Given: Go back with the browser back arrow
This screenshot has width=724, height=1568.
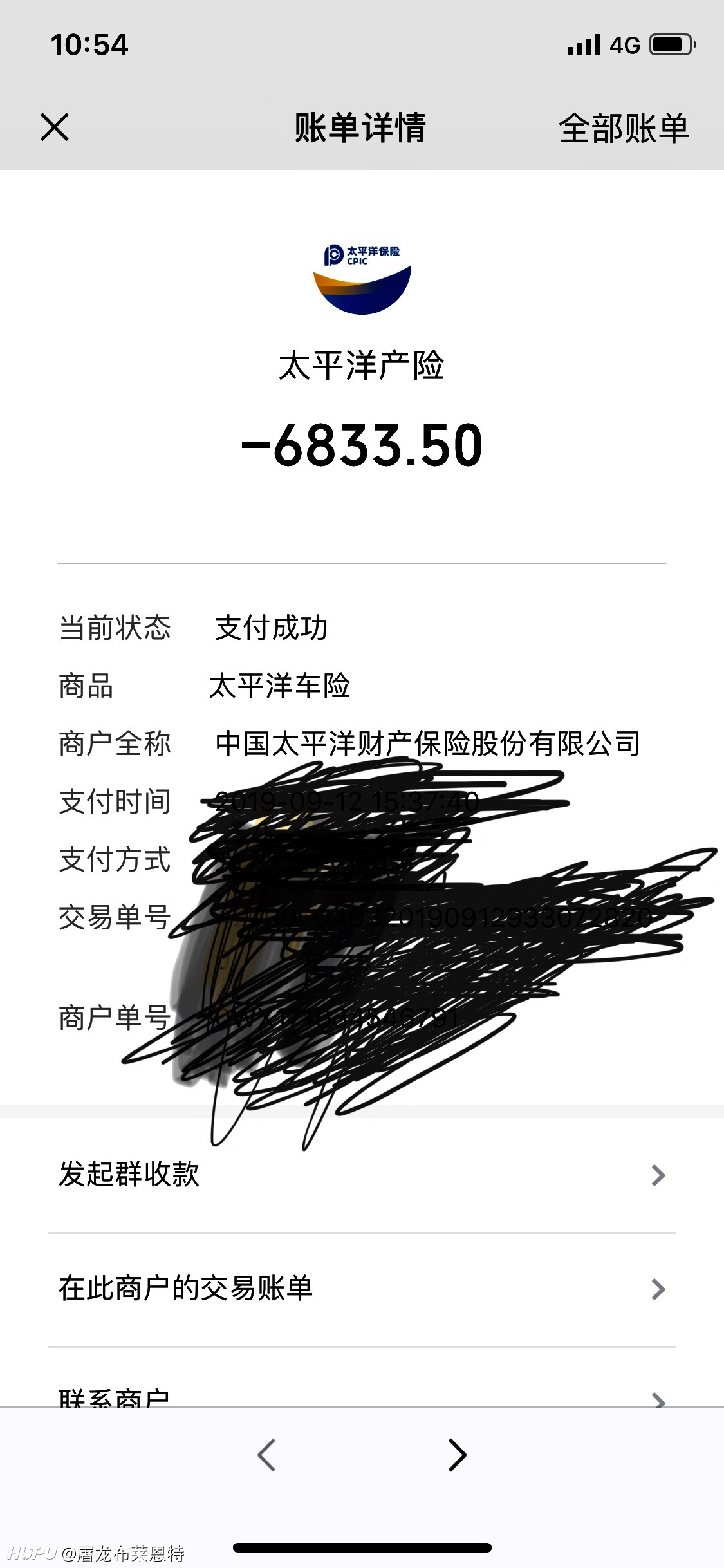Looking at the screenshot, I should (x=266, y=1455).
